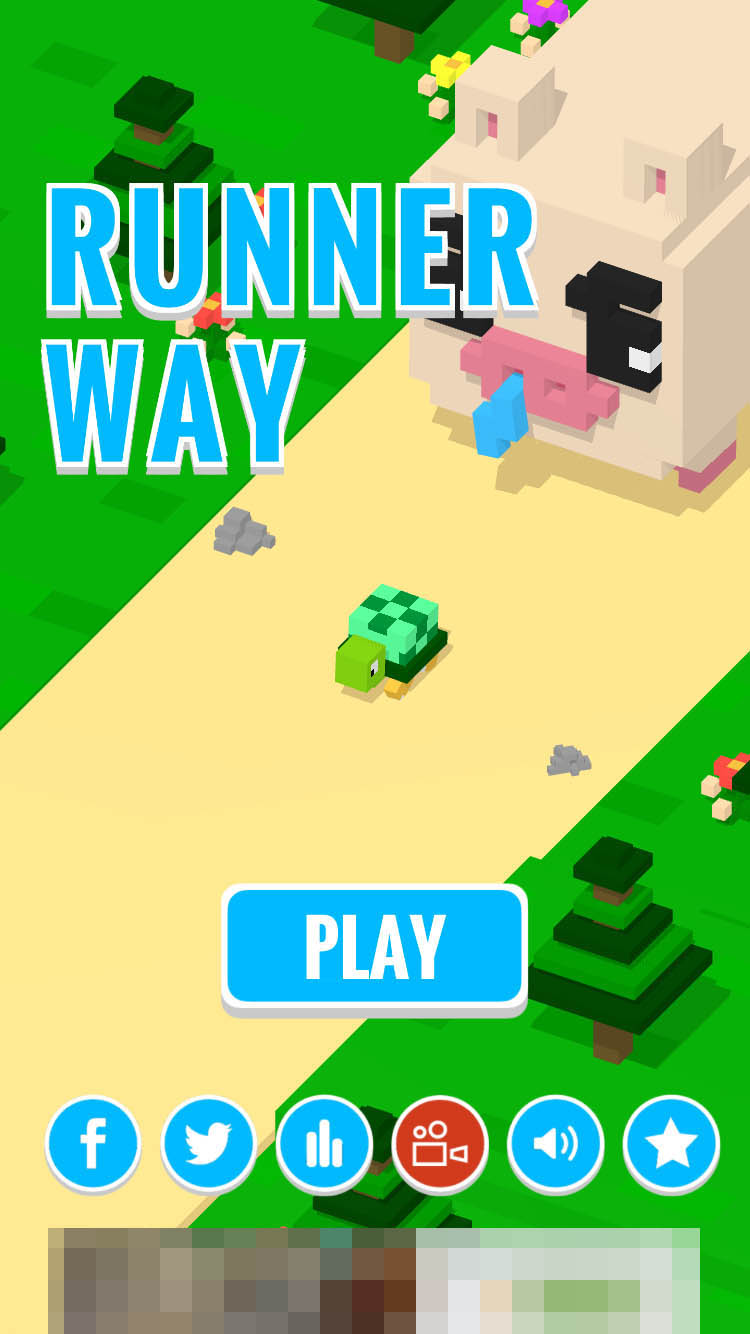Toggle sound with the speaker icon
This screenshot has height=1334, width=750.
[555, 1144]
